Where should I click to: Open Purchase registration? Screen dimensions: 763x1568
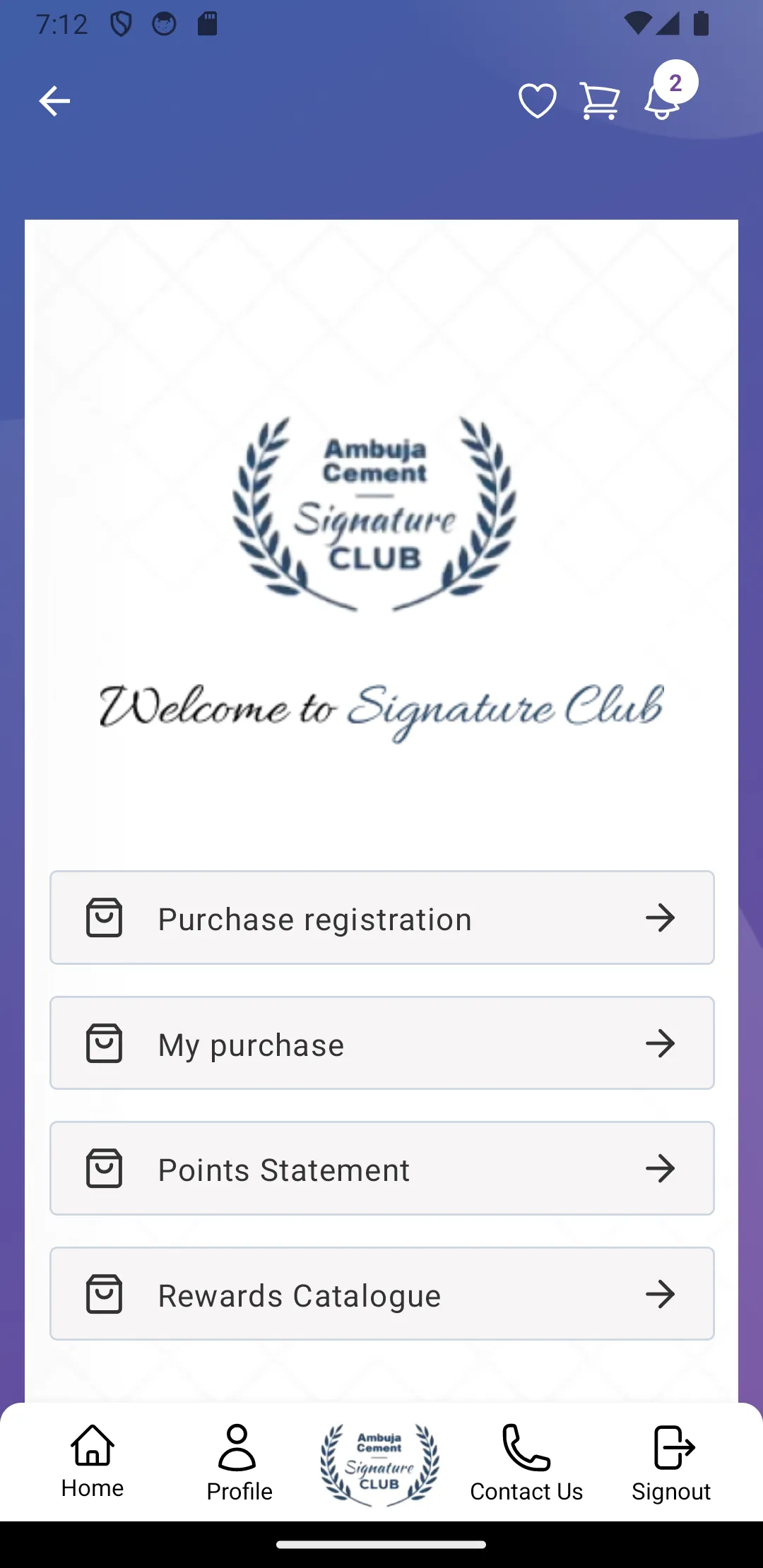381,917
